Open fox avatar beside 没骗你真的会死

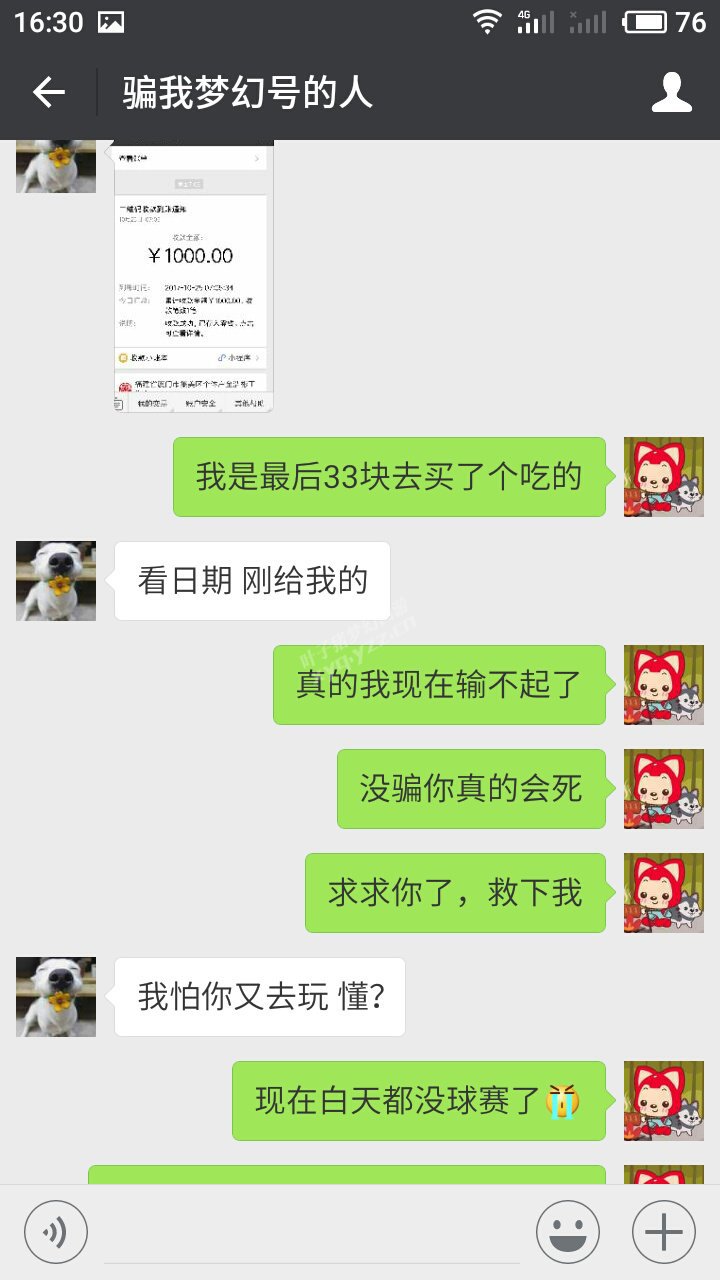click(664, 789)
